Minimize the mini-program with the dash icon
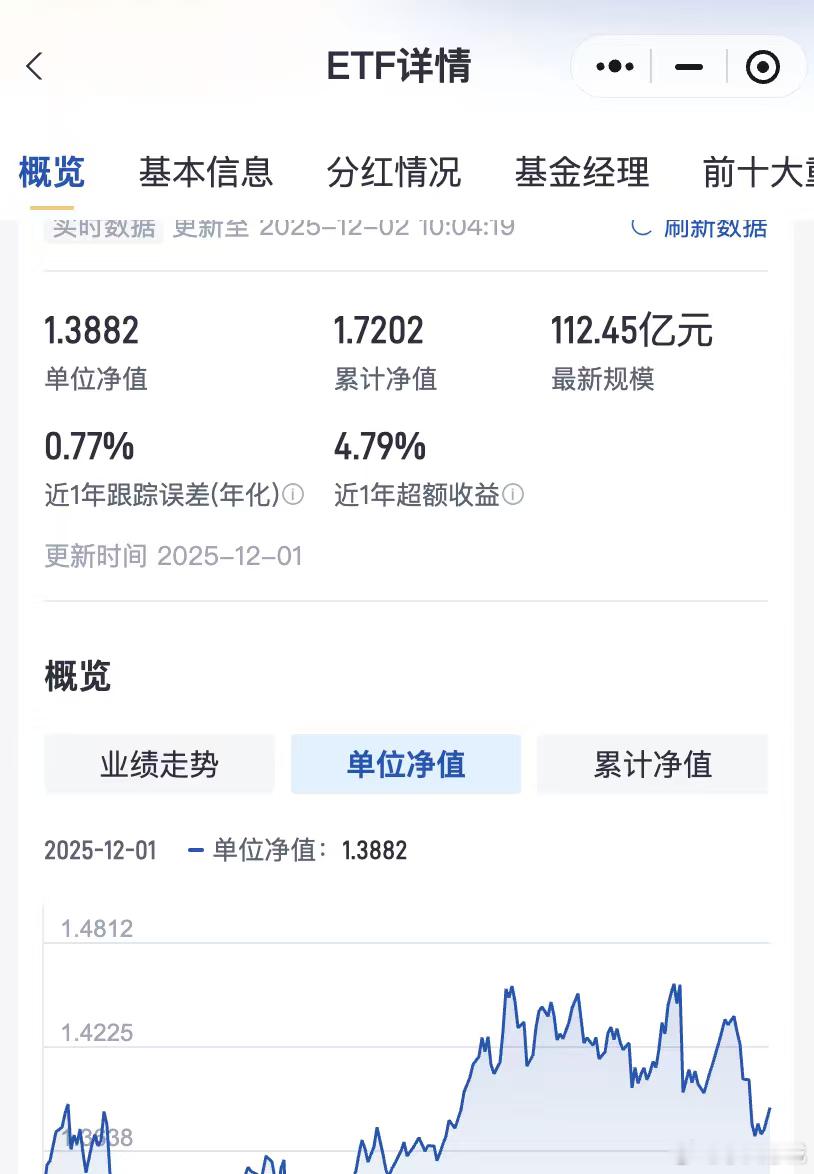Viewport: 814px width, 1174px height. coord(688,66)
